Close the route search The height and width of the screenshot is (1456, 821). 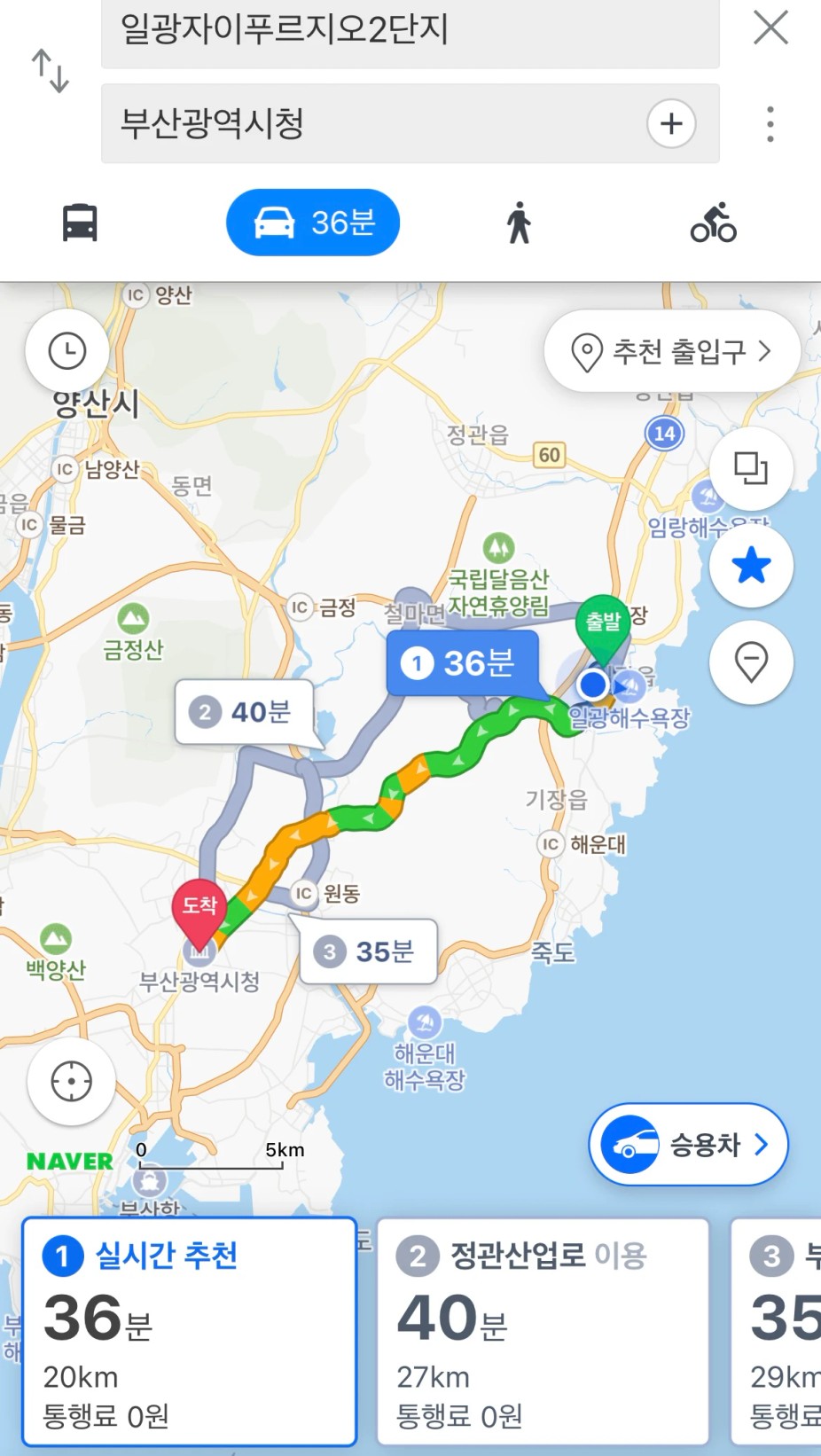pos(770,27)
